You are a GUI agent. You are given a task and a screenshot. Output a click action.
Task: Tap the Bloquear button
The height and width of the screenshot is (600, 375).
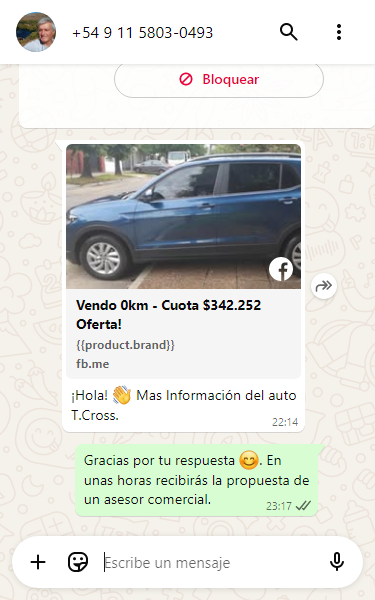click(x=219, y=80)
